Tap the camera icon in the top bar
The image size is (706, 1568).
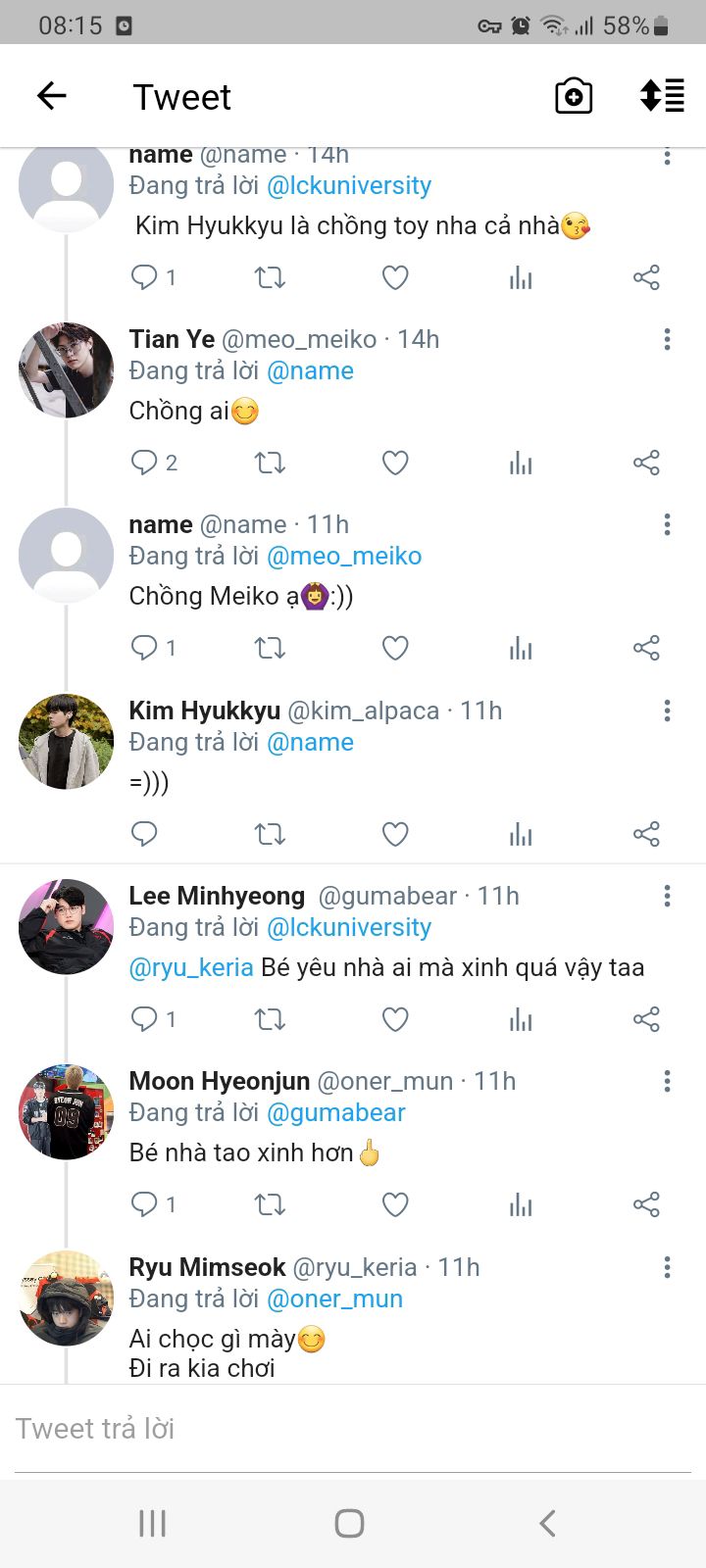[x=574, y=96]
